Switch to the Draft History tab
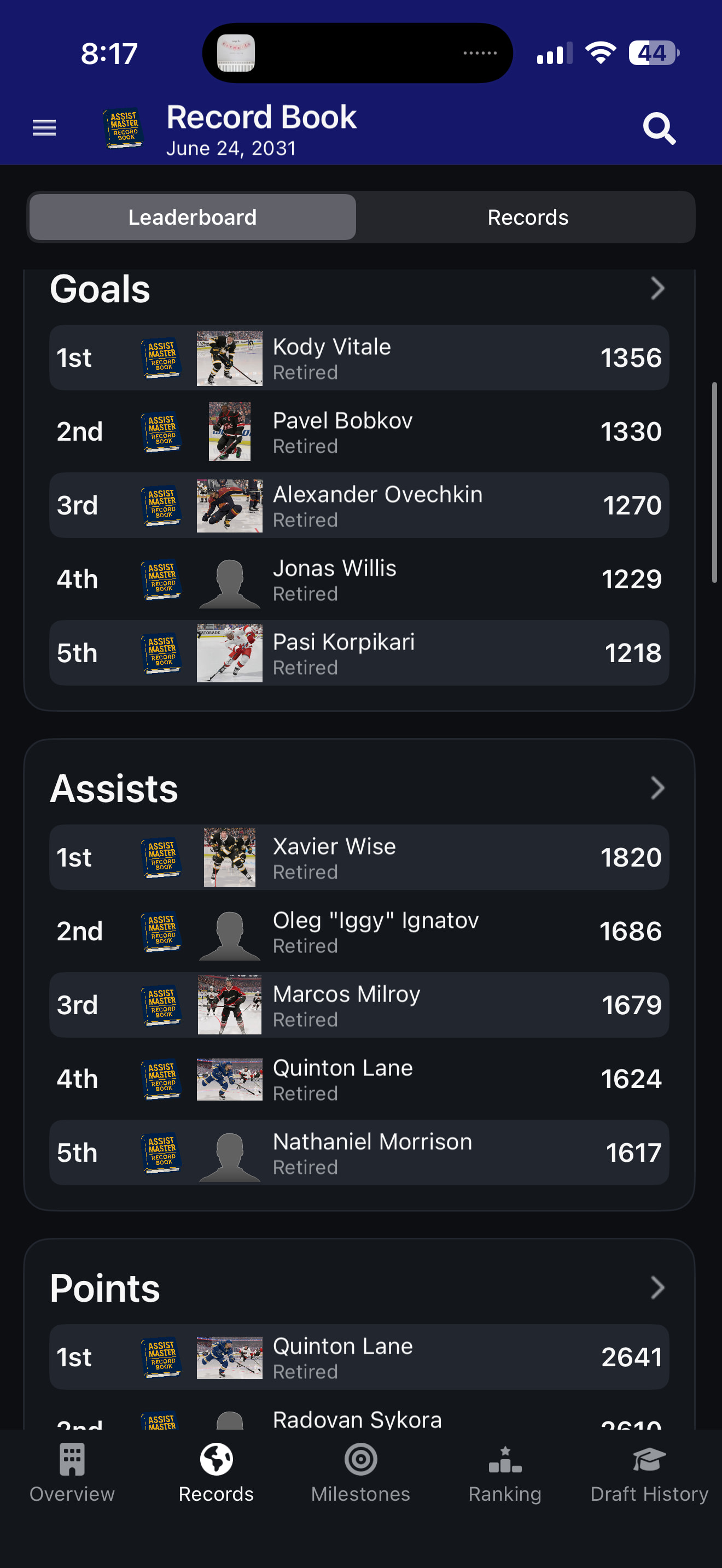The width and height of the screenshot is (722, 1568). [x=649, y=1473]
